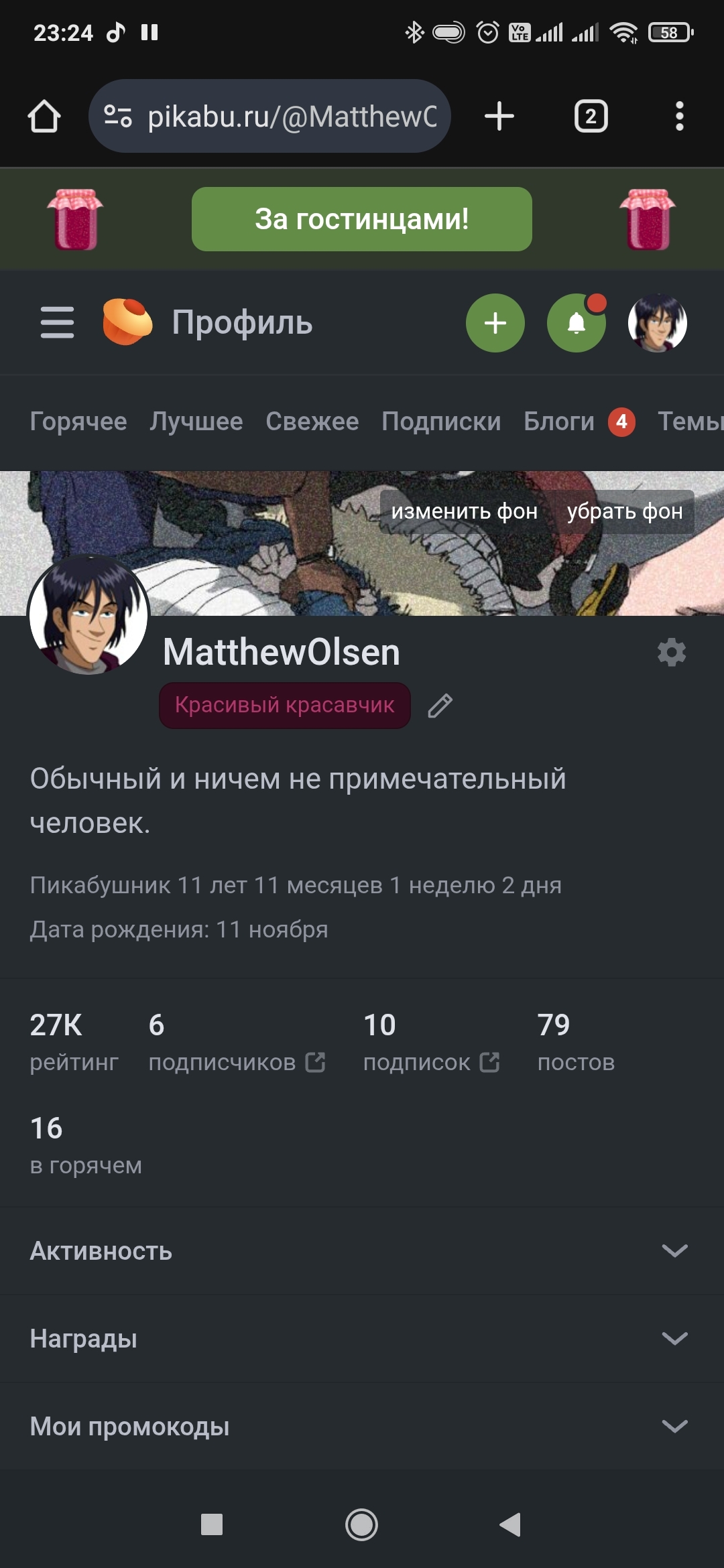Screen dimensions: 724x1568
Task: Tap the green add post button
Action: [495, 323]
